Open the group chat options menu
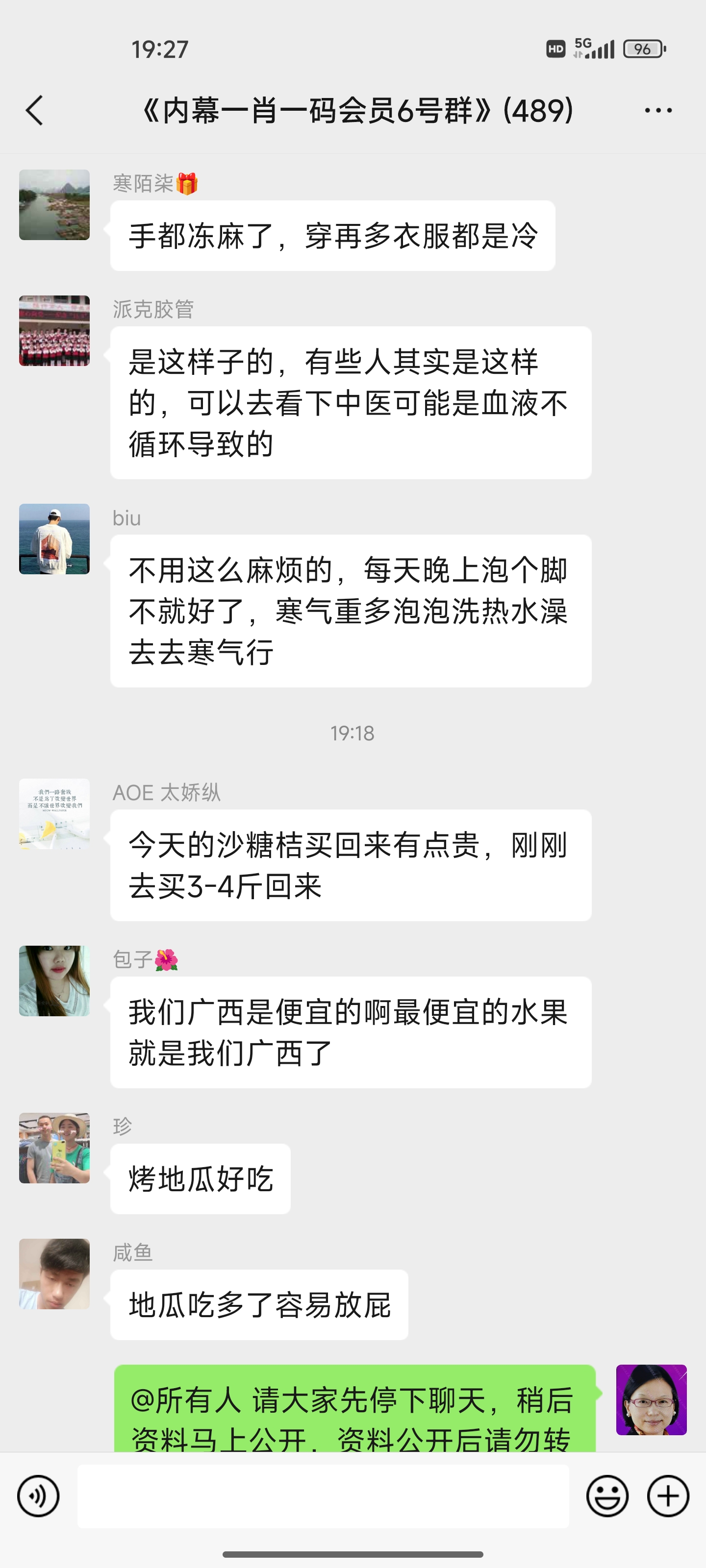706x1568 pixels. pyautogui.click(x=658, y=110)
